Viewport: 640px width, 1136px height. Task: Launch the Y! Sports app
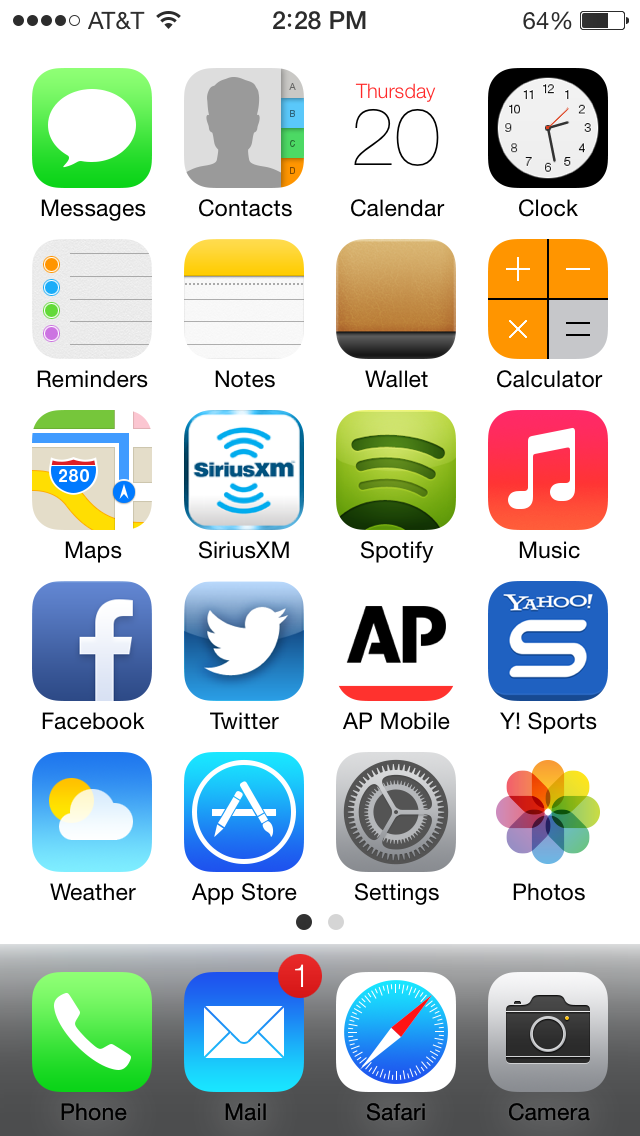(548, 641)
